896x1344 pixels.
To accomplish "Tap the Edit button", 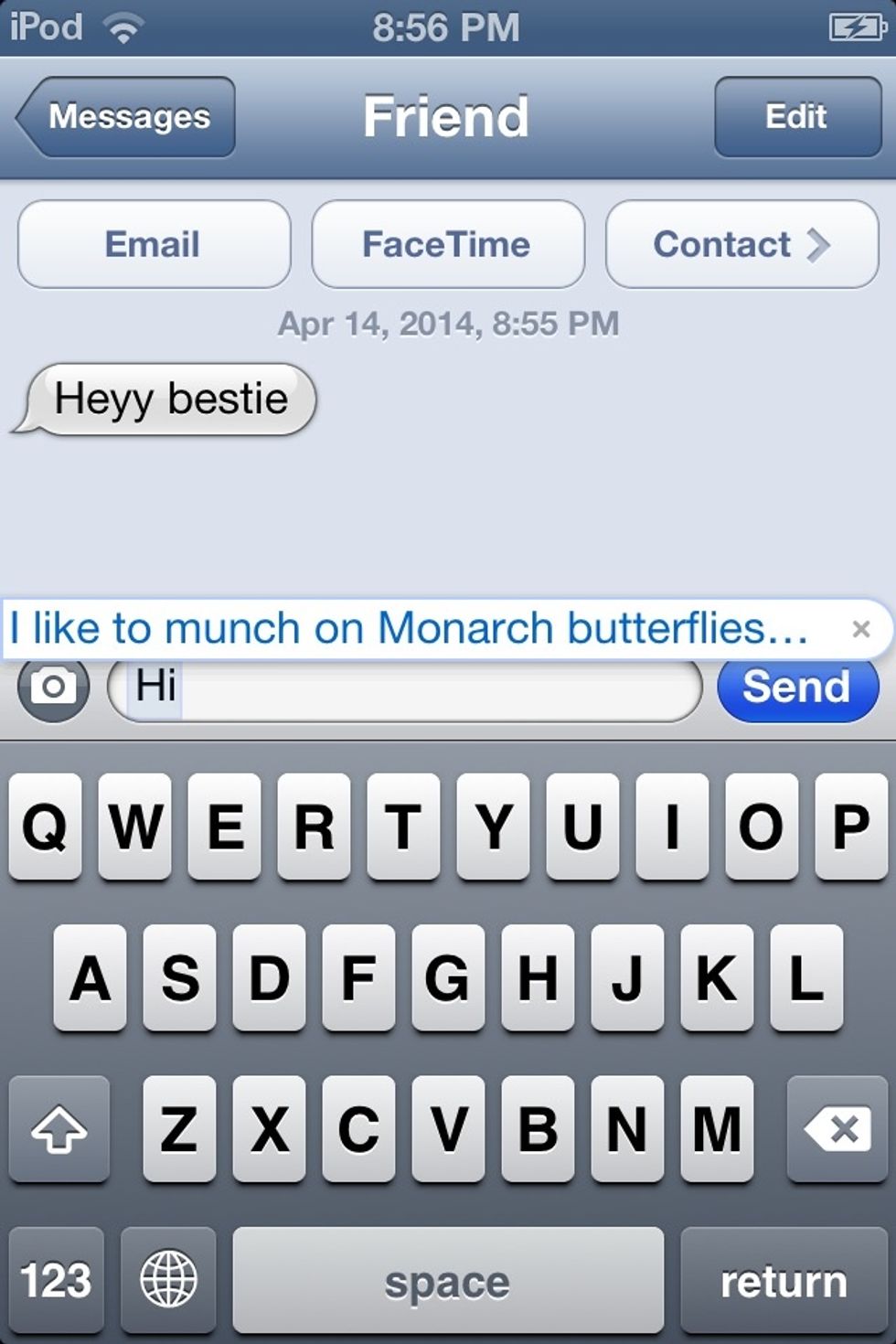I will [796, 117].
